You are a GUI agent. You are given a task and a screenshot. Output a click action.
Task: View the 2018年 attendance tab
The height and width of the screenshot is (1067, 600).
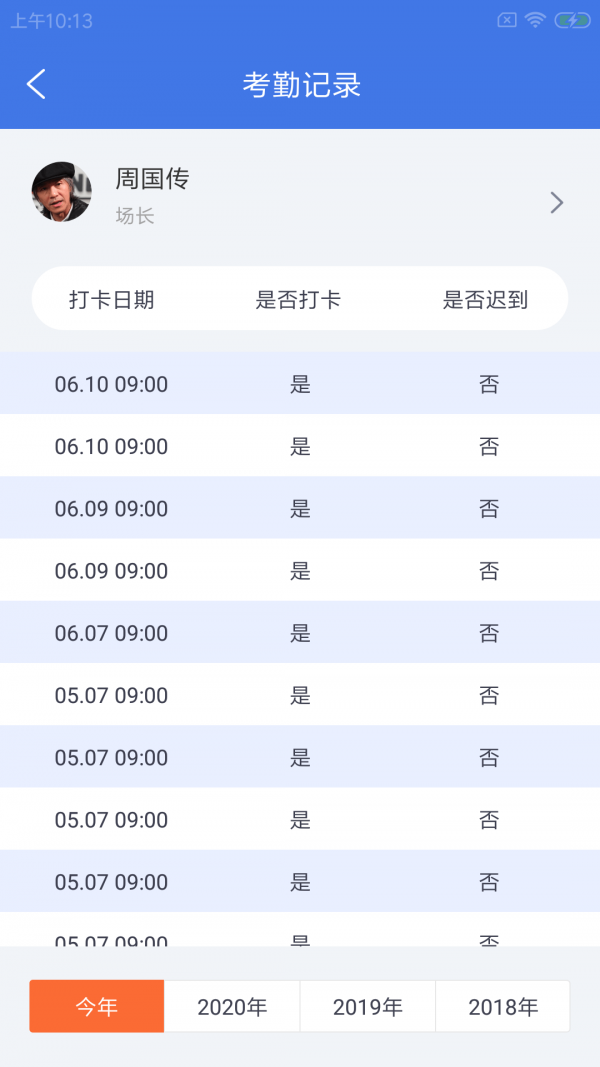pyautogui.click(x=503, y=1006)
